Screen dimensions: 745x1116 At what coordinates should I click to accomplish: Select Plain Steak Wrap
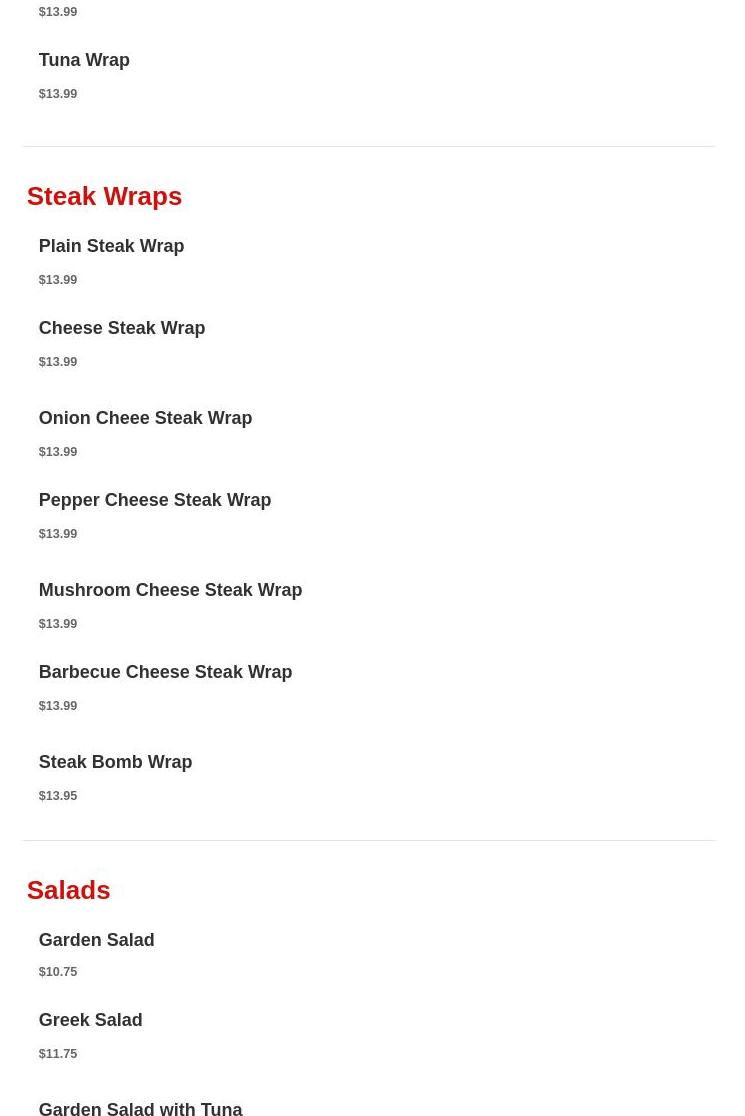point(111,246)
